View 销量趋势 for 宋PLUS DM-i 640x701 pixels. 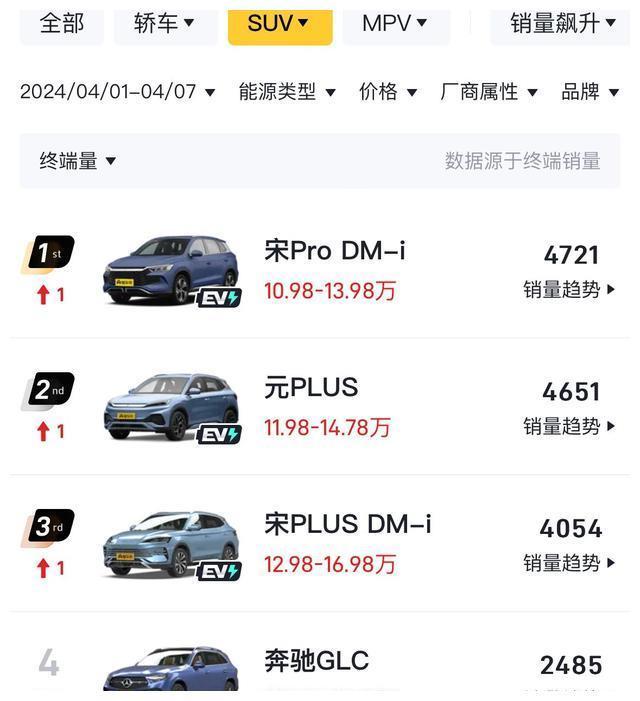[570, 564]
